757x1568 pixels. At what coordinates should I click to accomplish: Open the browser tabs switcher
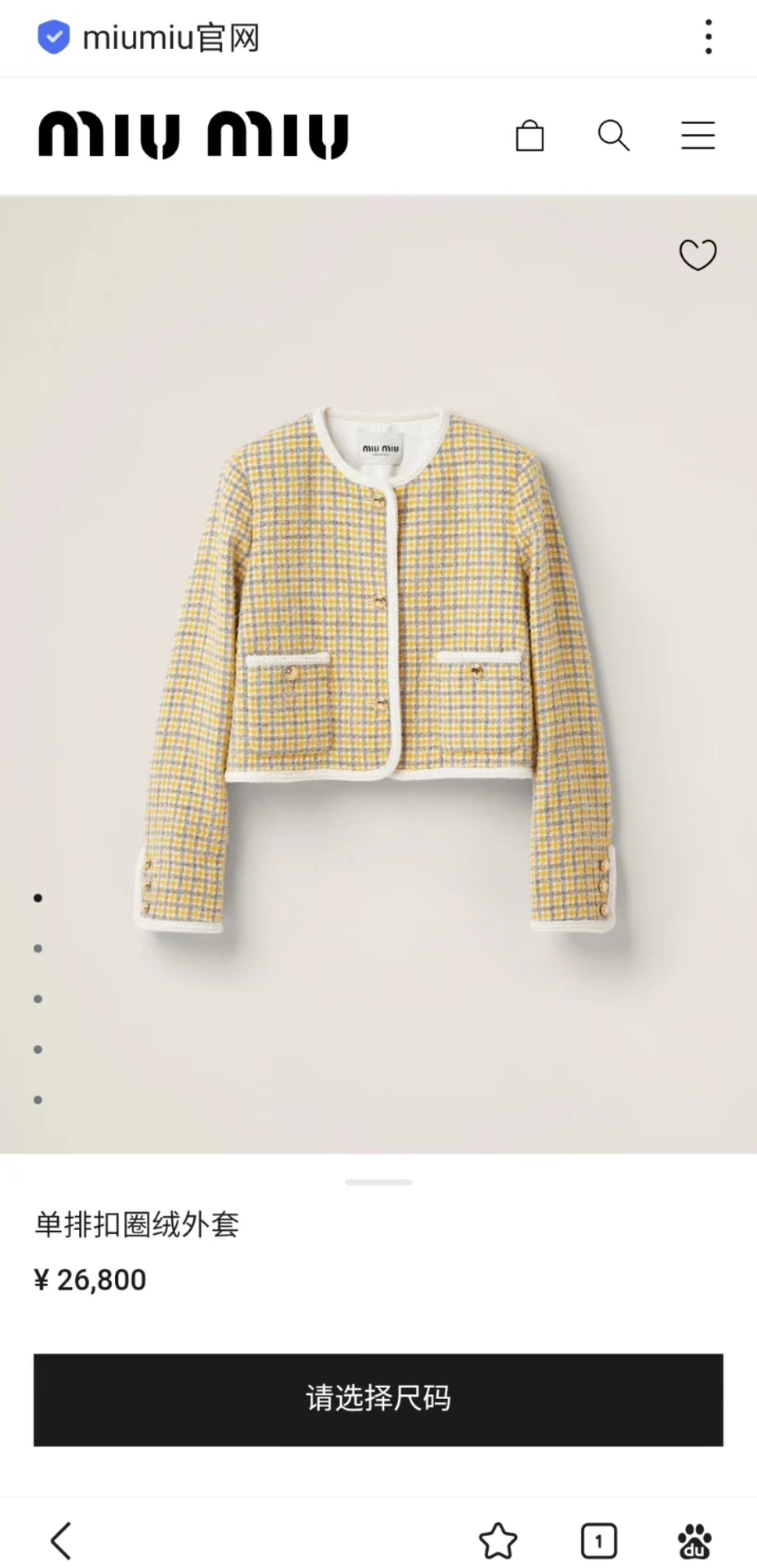tap(598, 1540)
